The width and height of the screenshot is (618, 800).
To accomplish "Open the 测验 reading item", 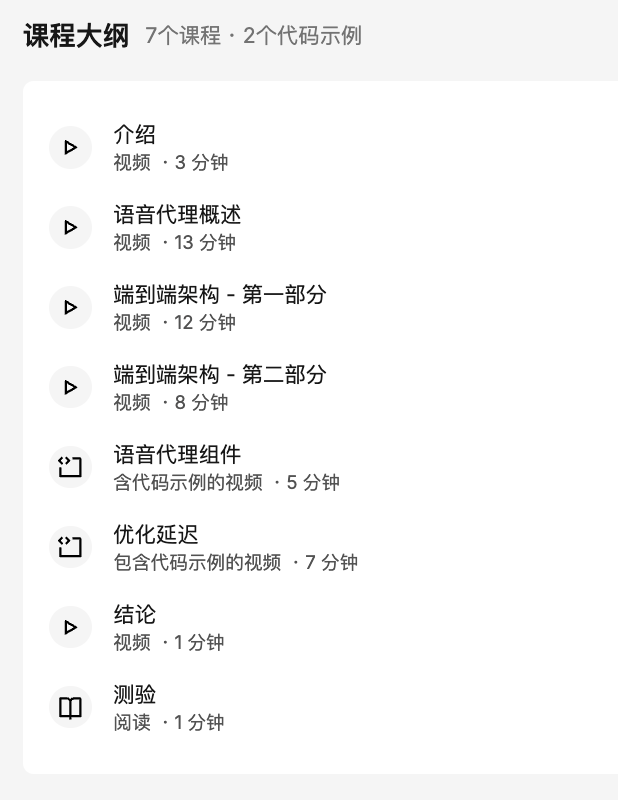I will (x=135, y=696).
